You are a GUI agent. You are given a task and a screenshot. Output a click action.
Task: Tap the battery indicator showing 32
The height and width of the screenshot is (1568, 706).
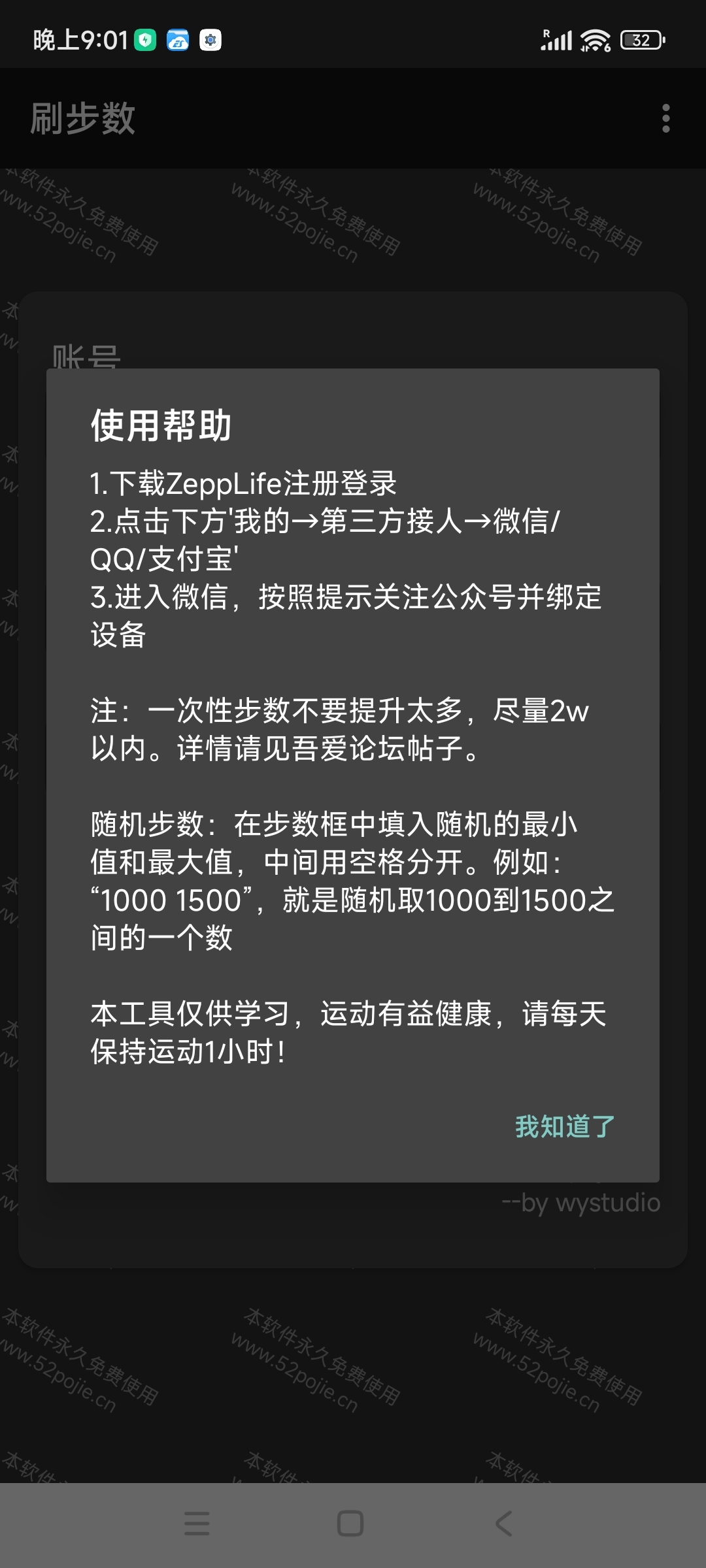(x=639, y=40)
